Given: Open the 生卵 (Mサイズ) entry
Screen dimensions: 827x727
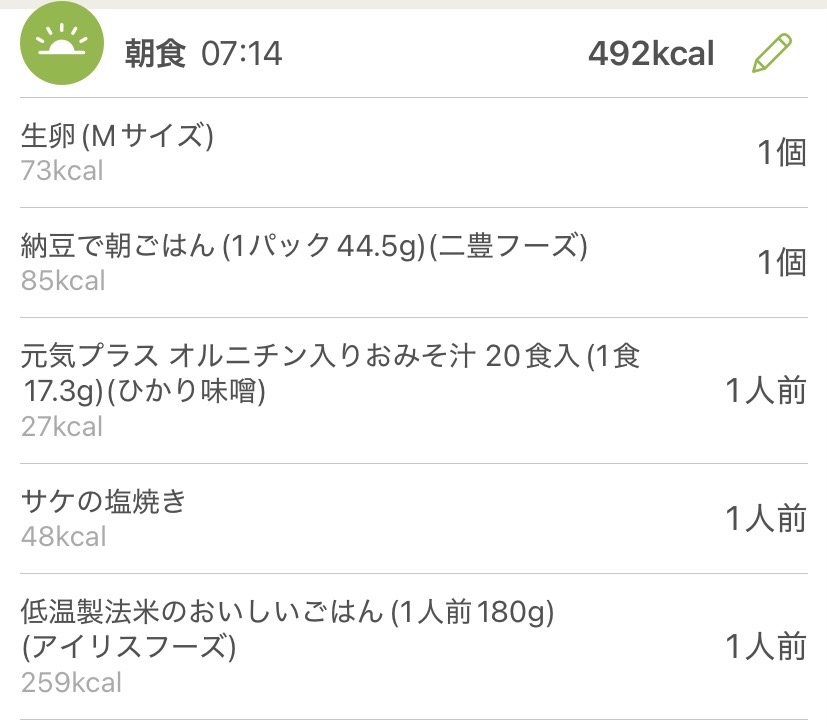Looking at the screenshot, I should click(x=413, y=152).
